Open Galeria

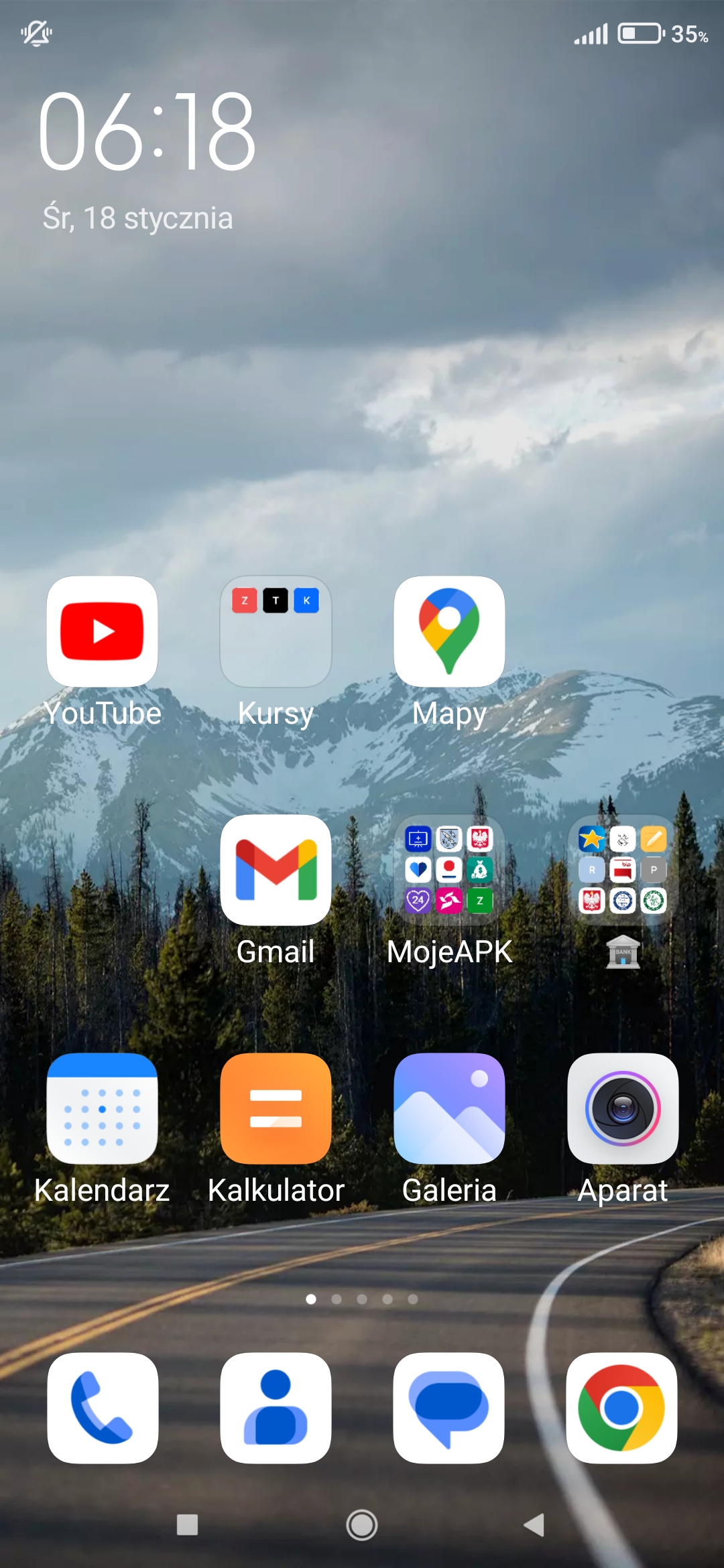click(x=449, y=1109)
